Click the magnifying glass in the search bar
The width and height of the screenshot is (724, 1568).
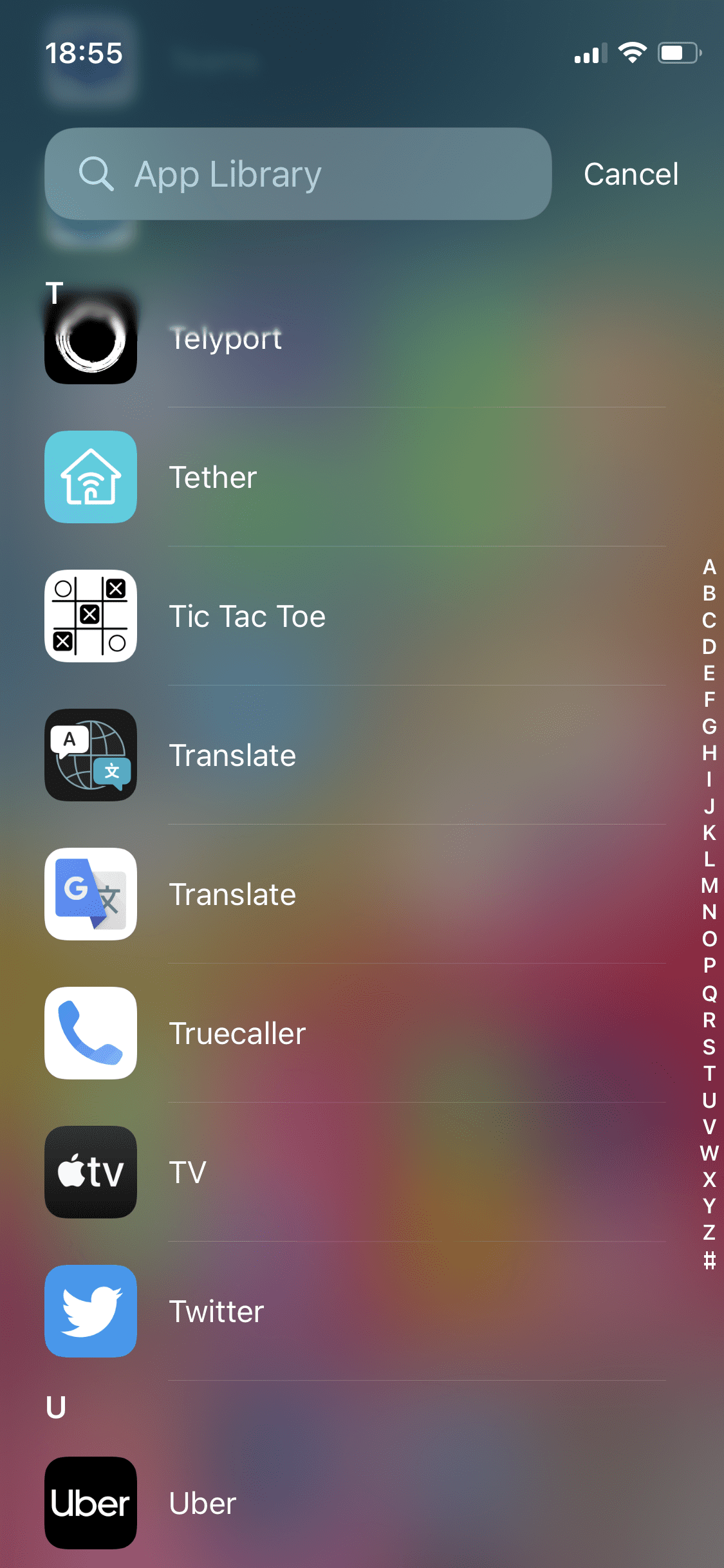pyautogui.click(x=97, y=174)
